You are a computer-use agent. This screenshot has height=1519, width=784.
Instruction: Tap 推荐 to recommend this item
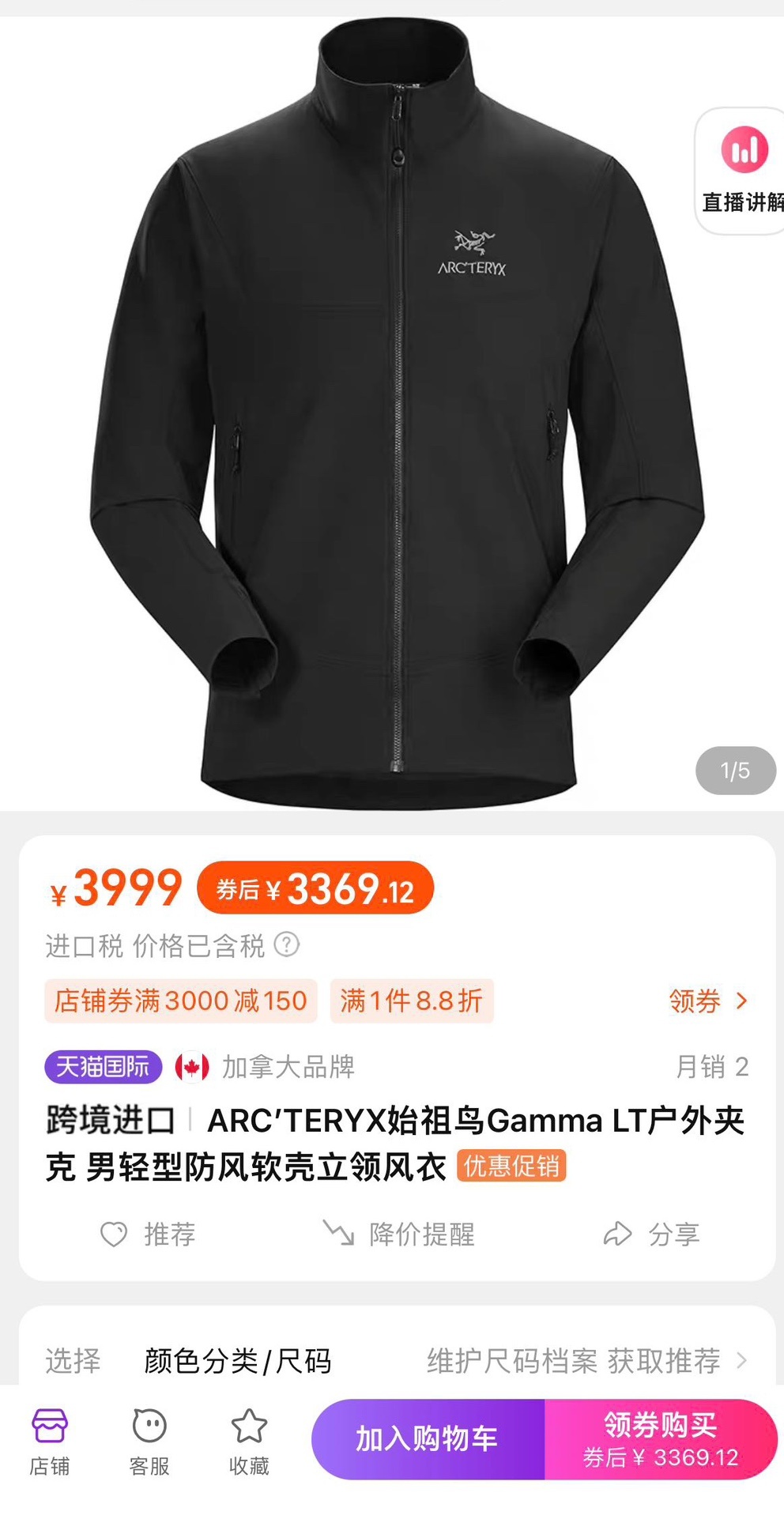[x=148, y=1234]
